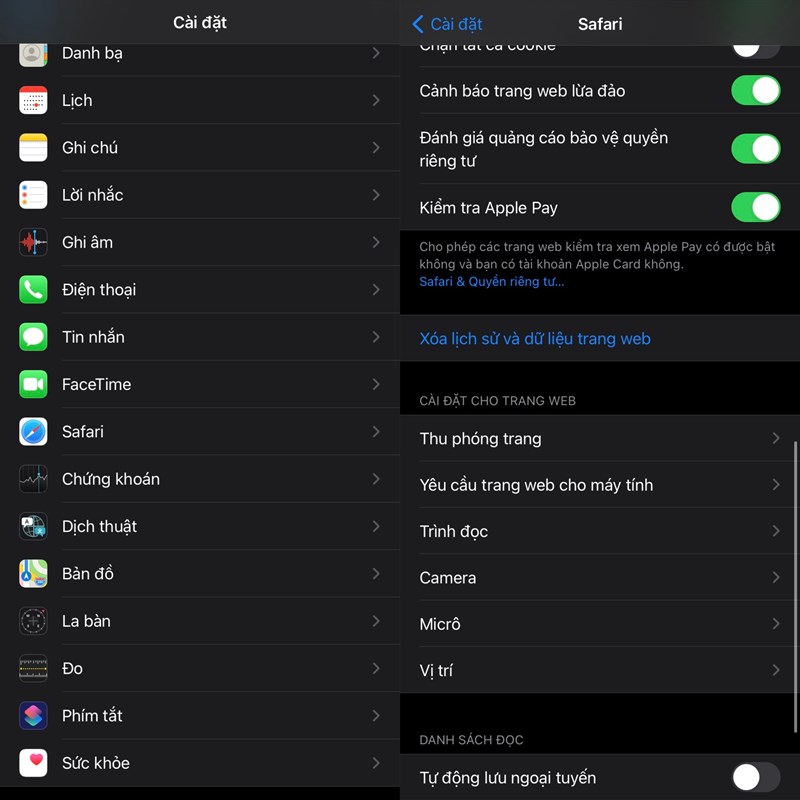Open Safari & Quyền riêng tư link

click(491, 282)
